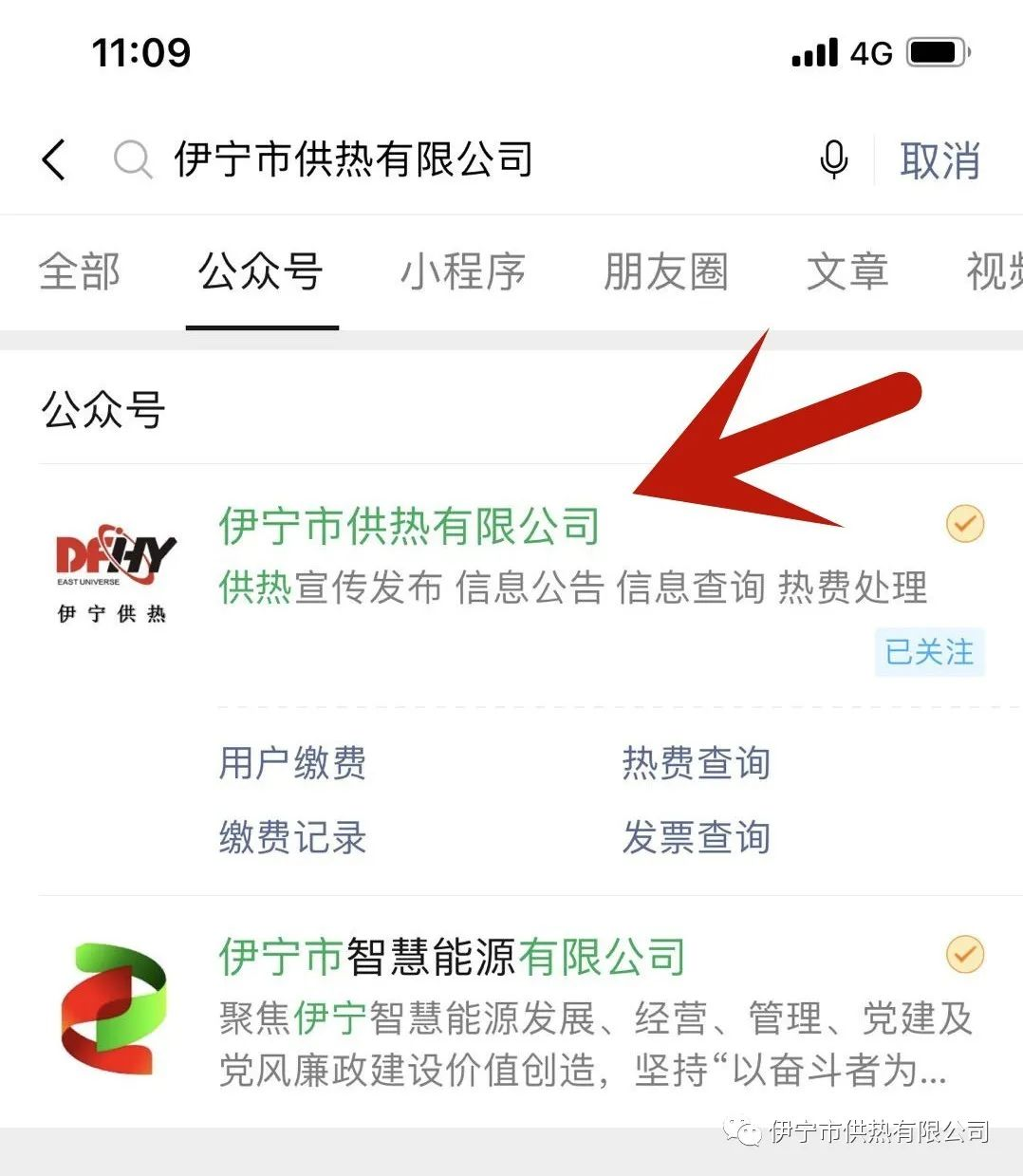Open the 伊宁市供热有限公司 official account result
The height and width of the screenshot is (1176, 1023).
(410, 528)
